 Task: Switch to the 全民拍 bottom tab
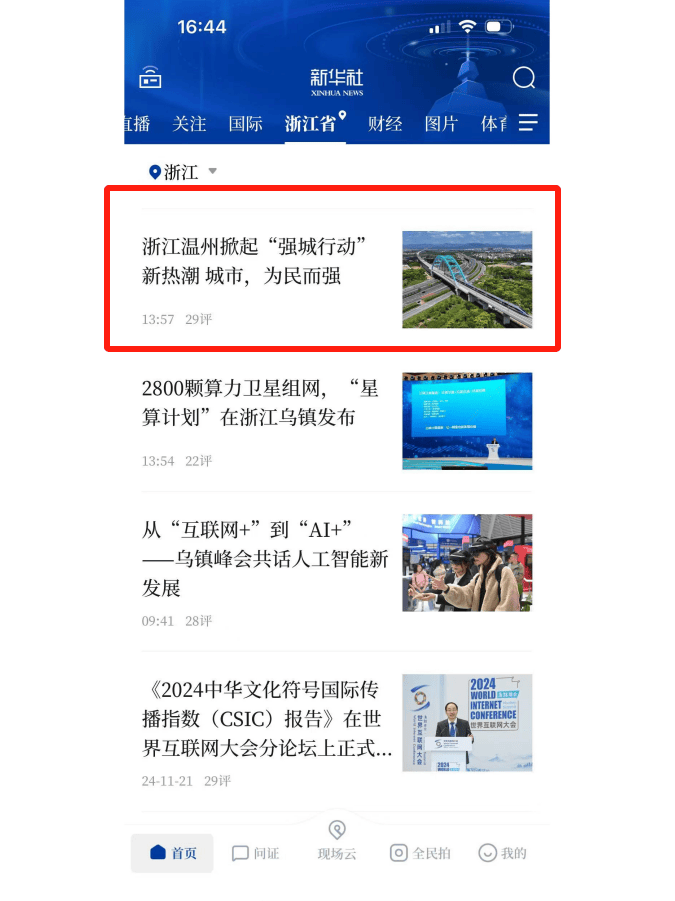tap(420, 853)
